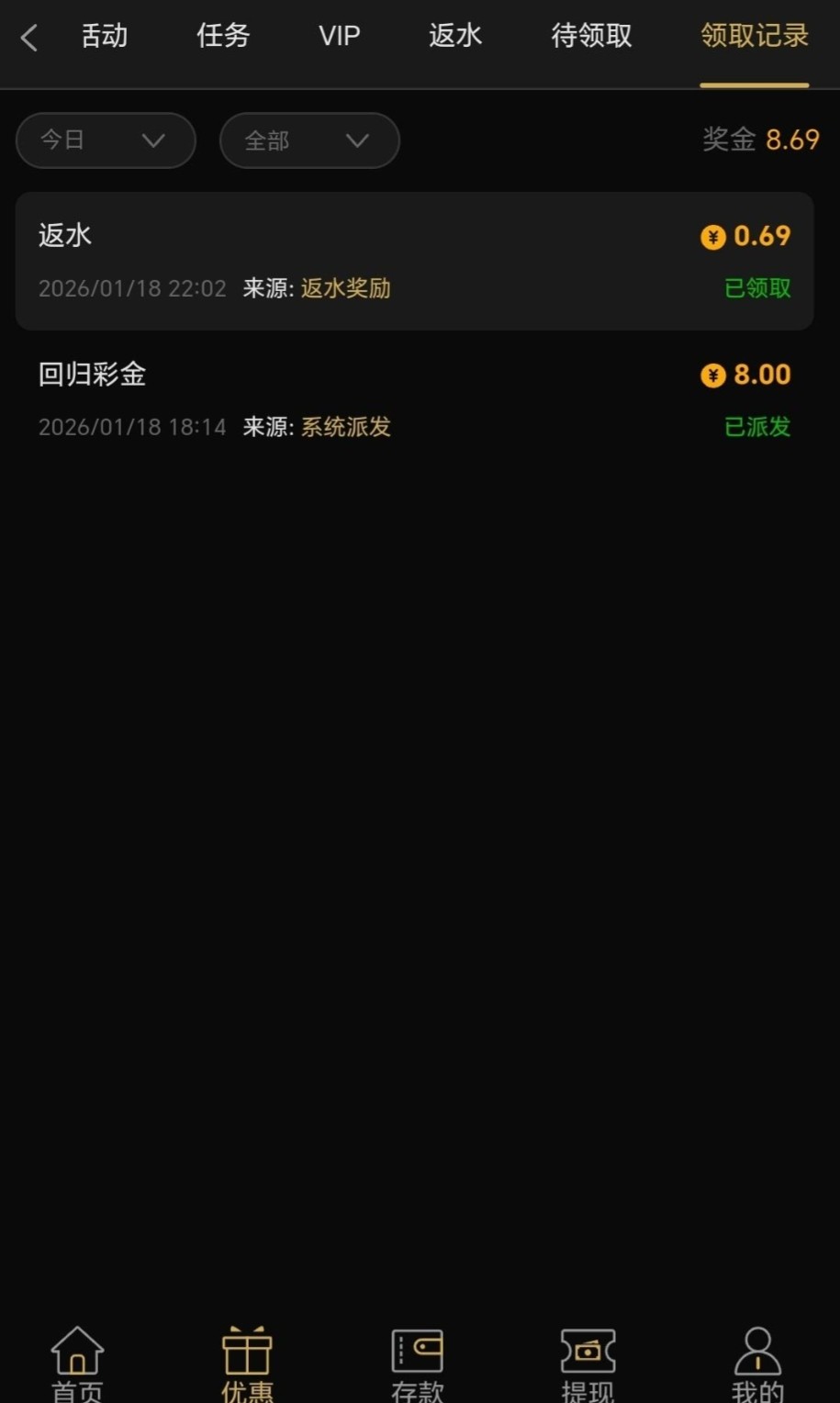Switch to the 提现 withdrawal tab
This screenshot has height=1403, width=840.
(588, 1363)
